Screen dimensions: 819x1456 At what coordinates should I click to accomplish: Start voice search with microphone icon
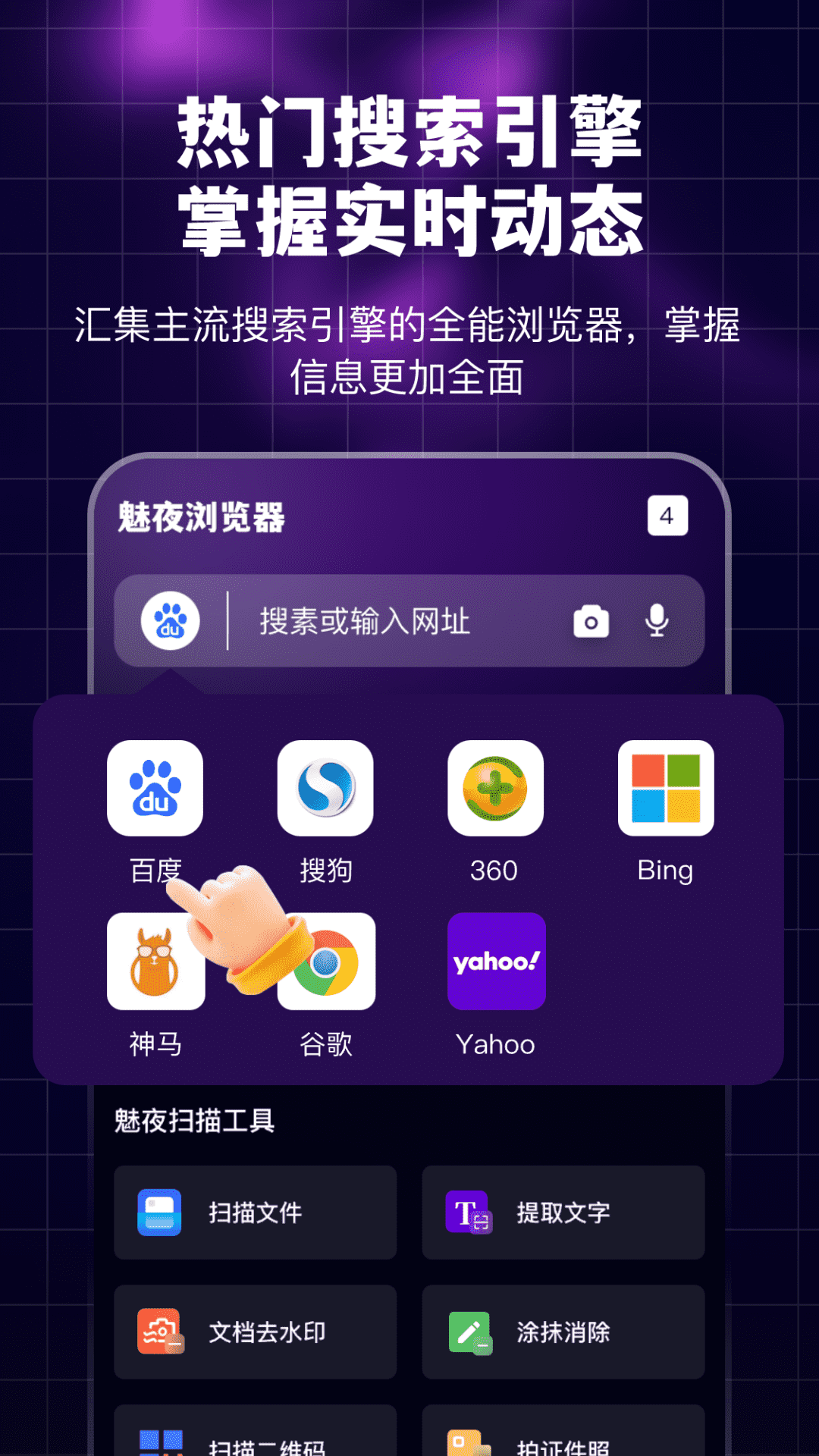click(x=655, y=622)
